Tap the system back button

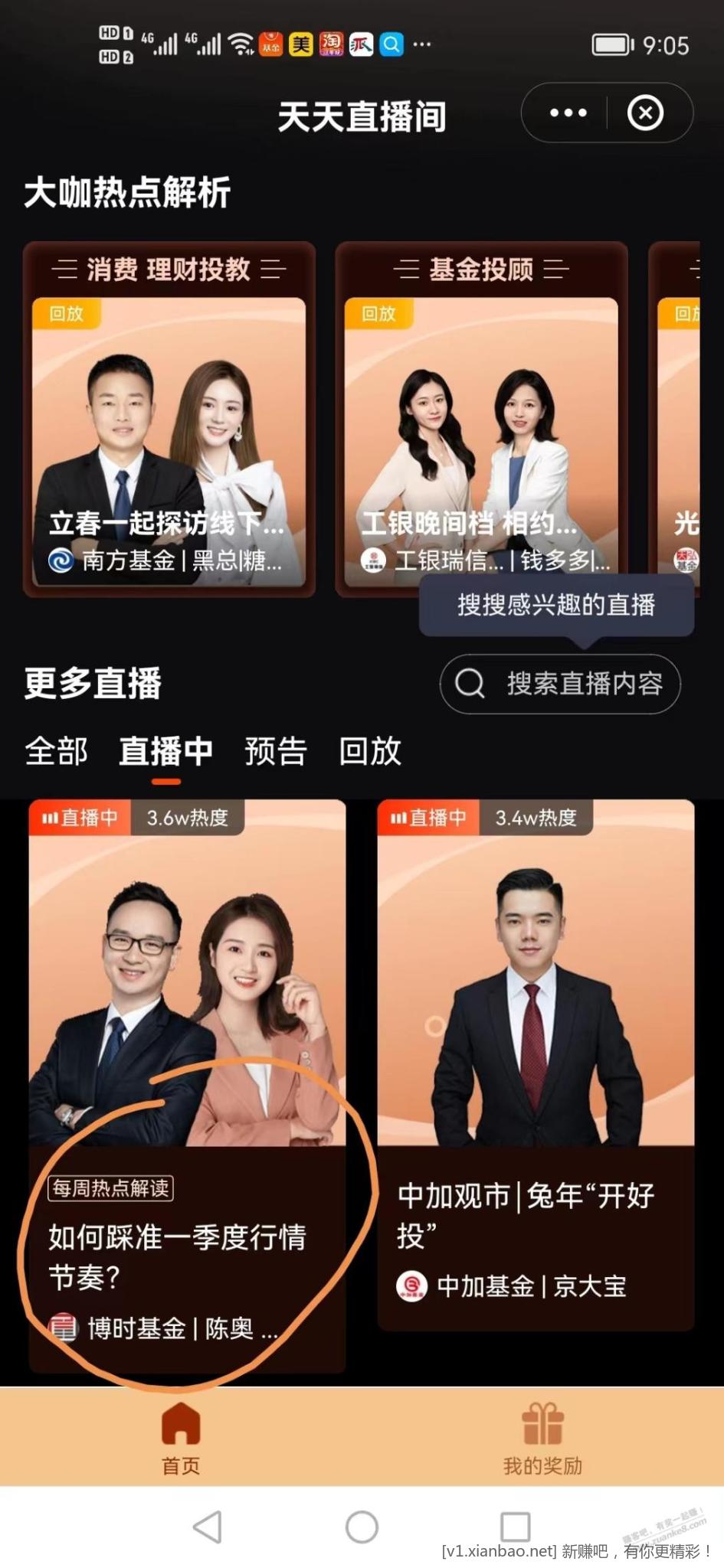pyautogui.click(x=208, y=1527)
